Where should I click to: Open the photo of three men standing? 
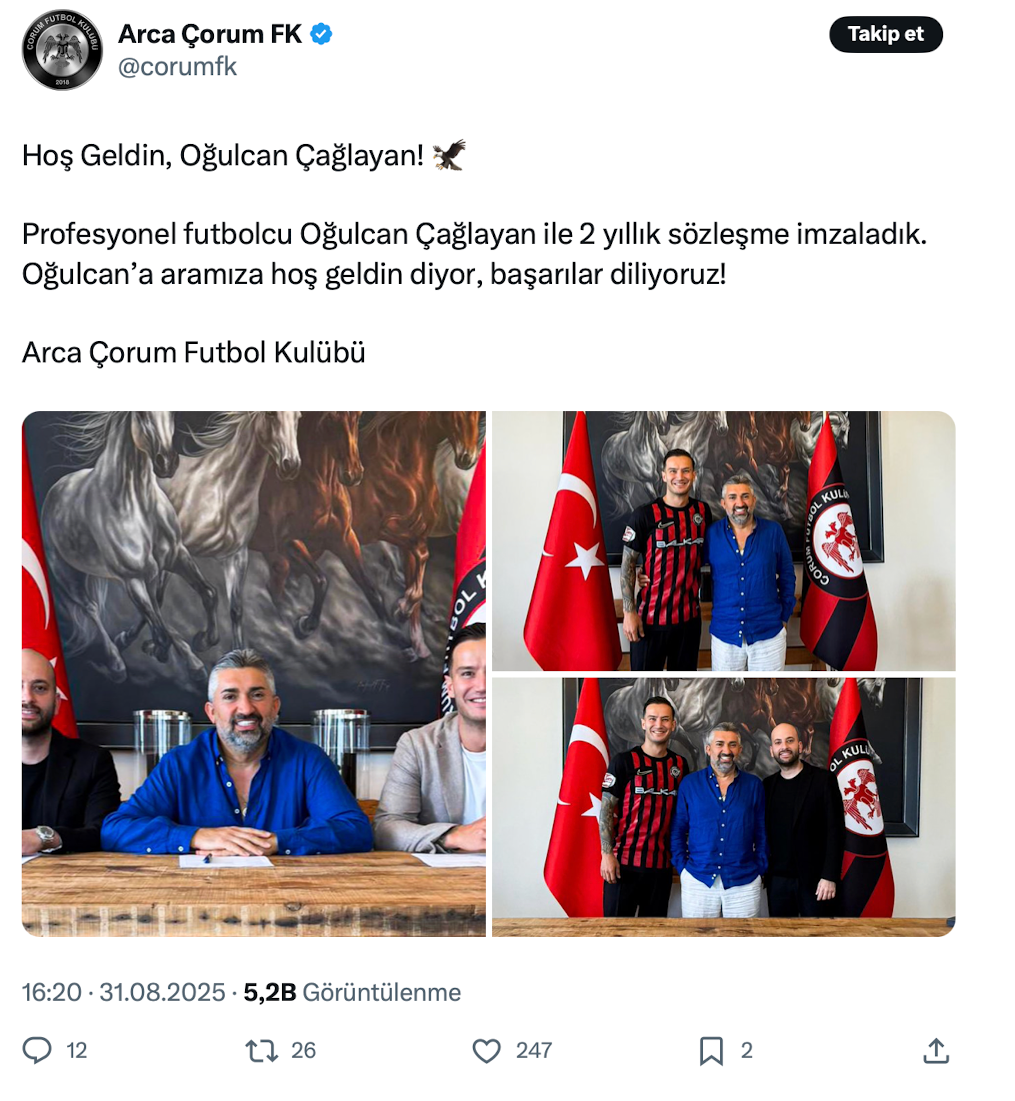[723, 806]
